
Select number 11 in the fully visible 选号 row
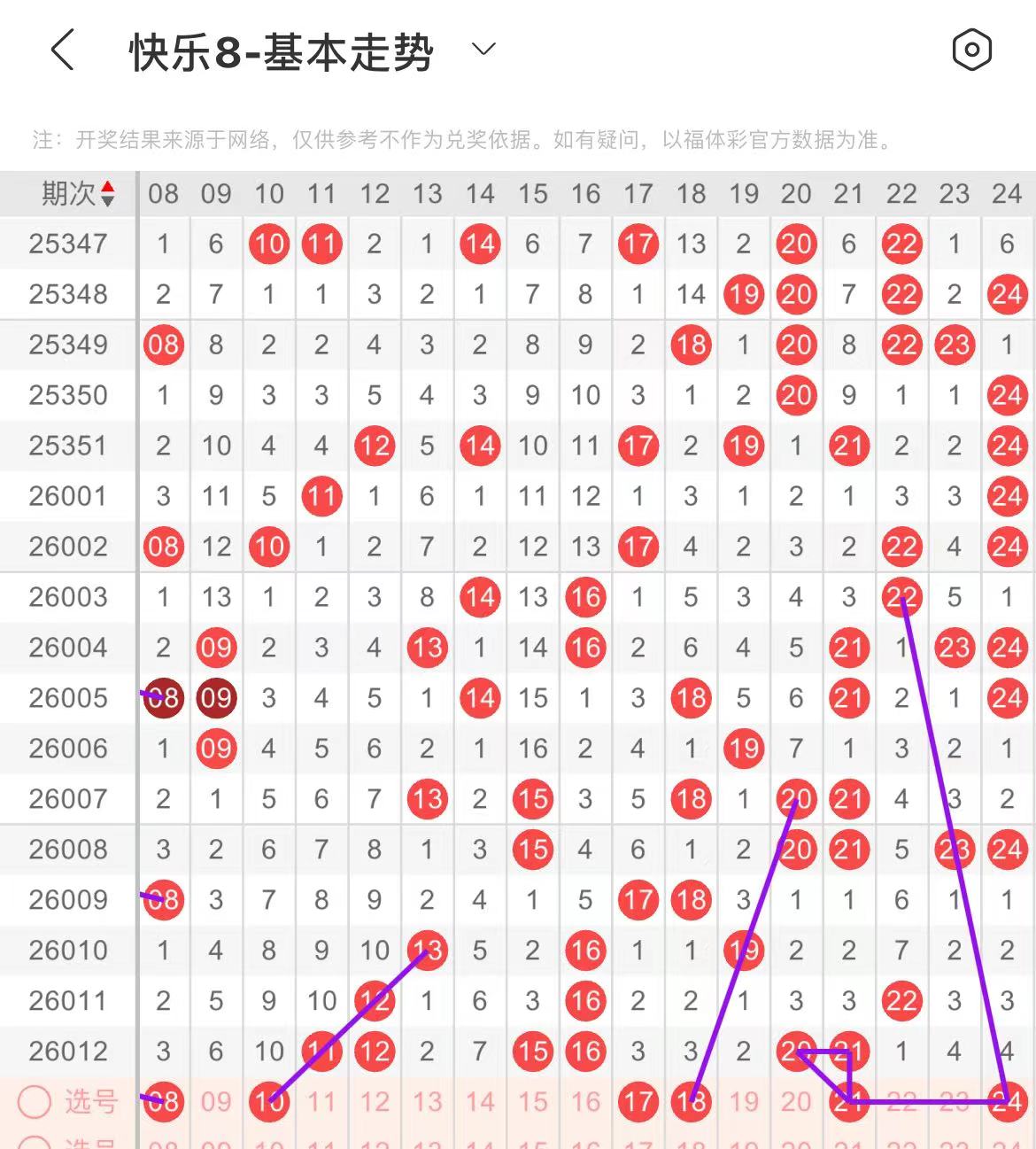tap(321, 1101)
